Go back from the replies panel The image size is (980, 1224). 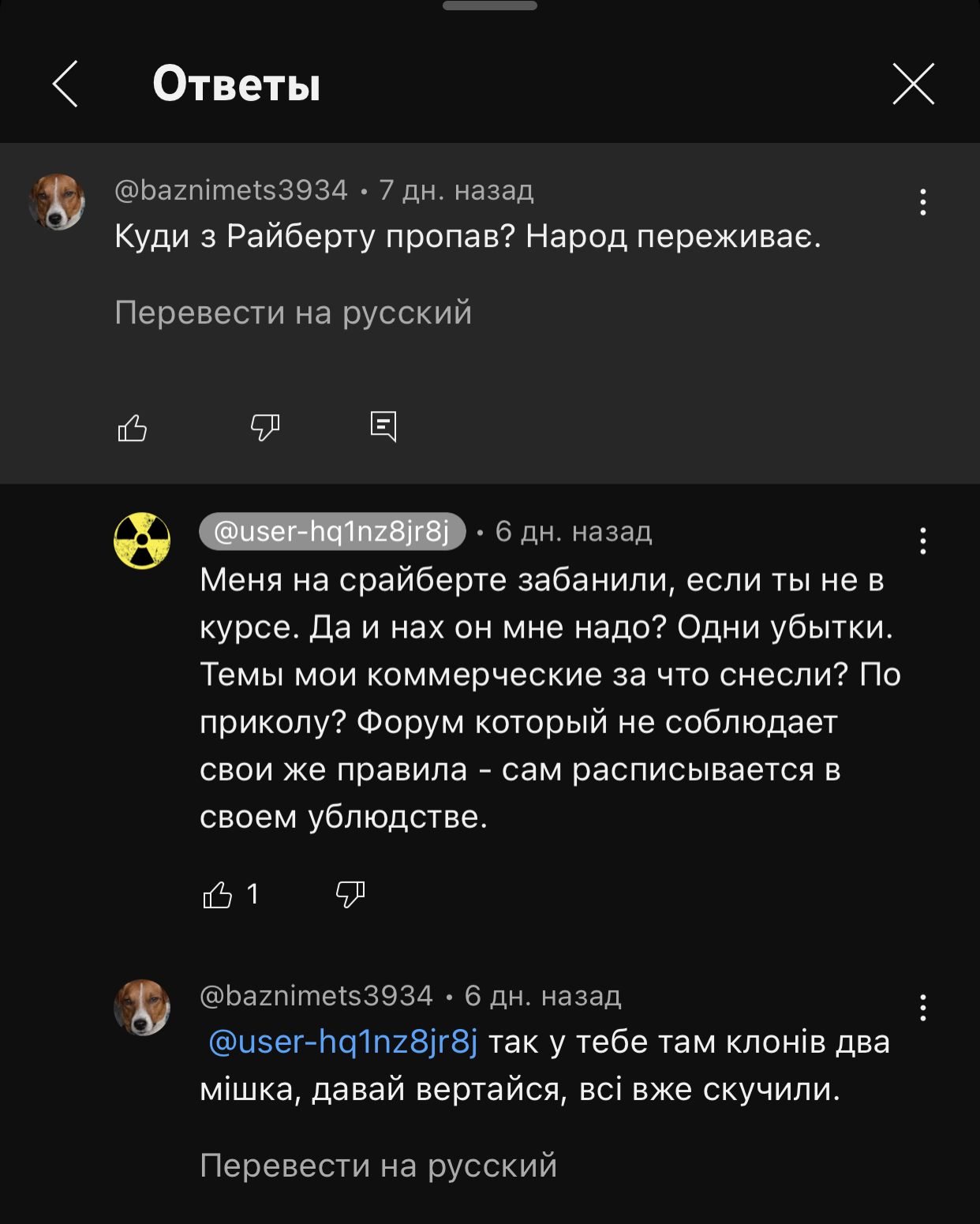click(x=65, y=84)
